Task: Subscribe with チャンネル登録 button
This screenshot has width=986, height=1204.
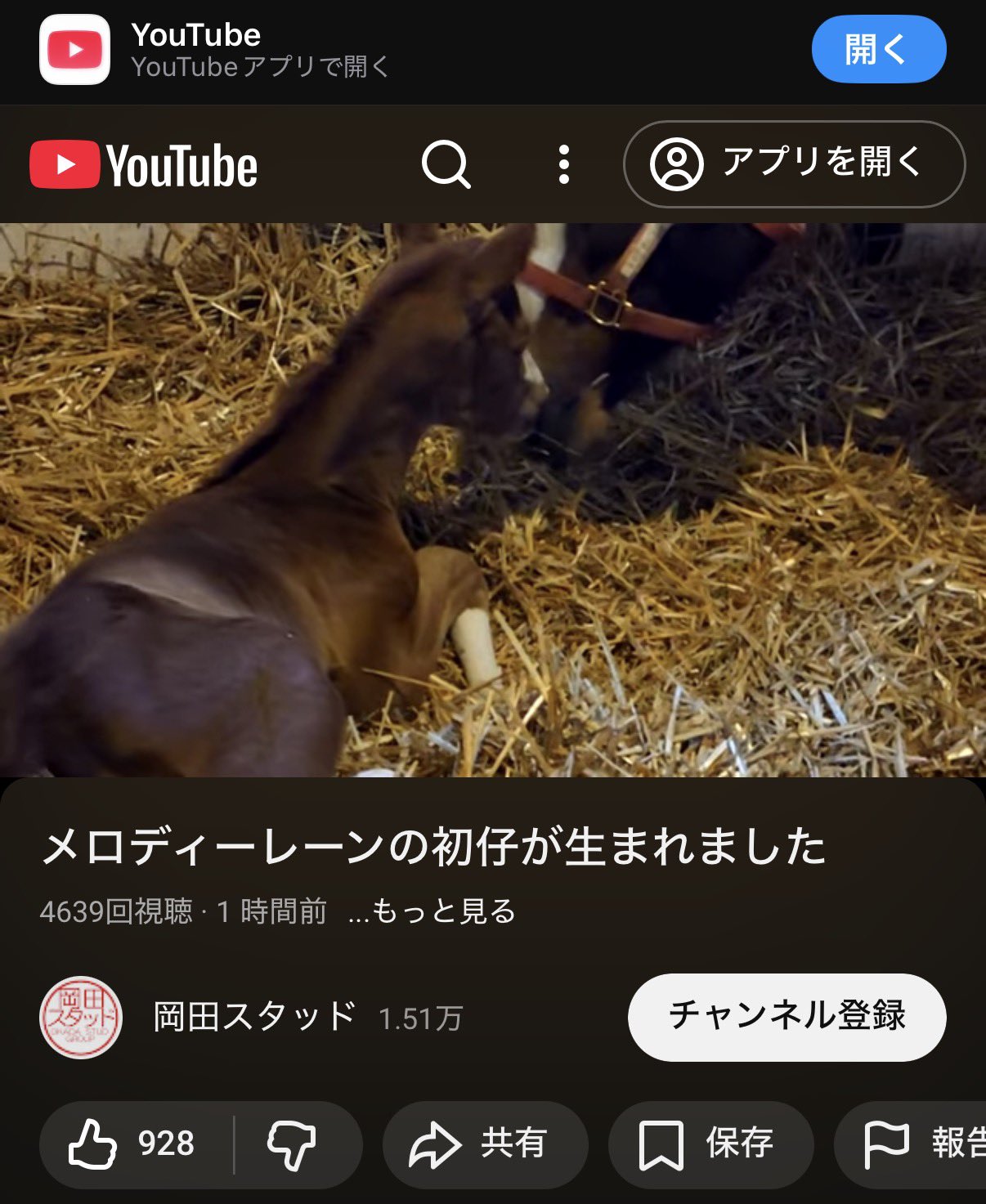Action: (x=787, y=1016)
